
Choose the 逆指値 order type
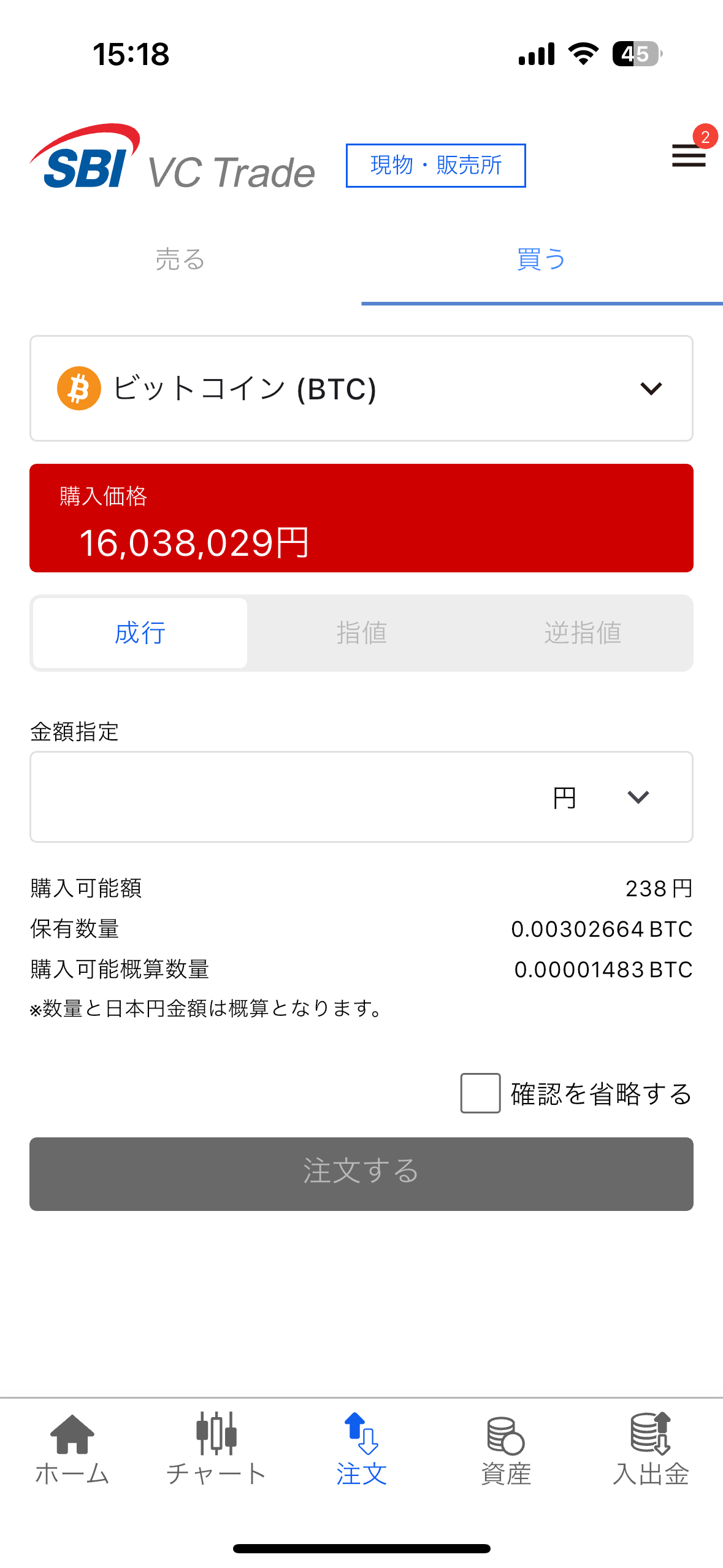[583, 633]
